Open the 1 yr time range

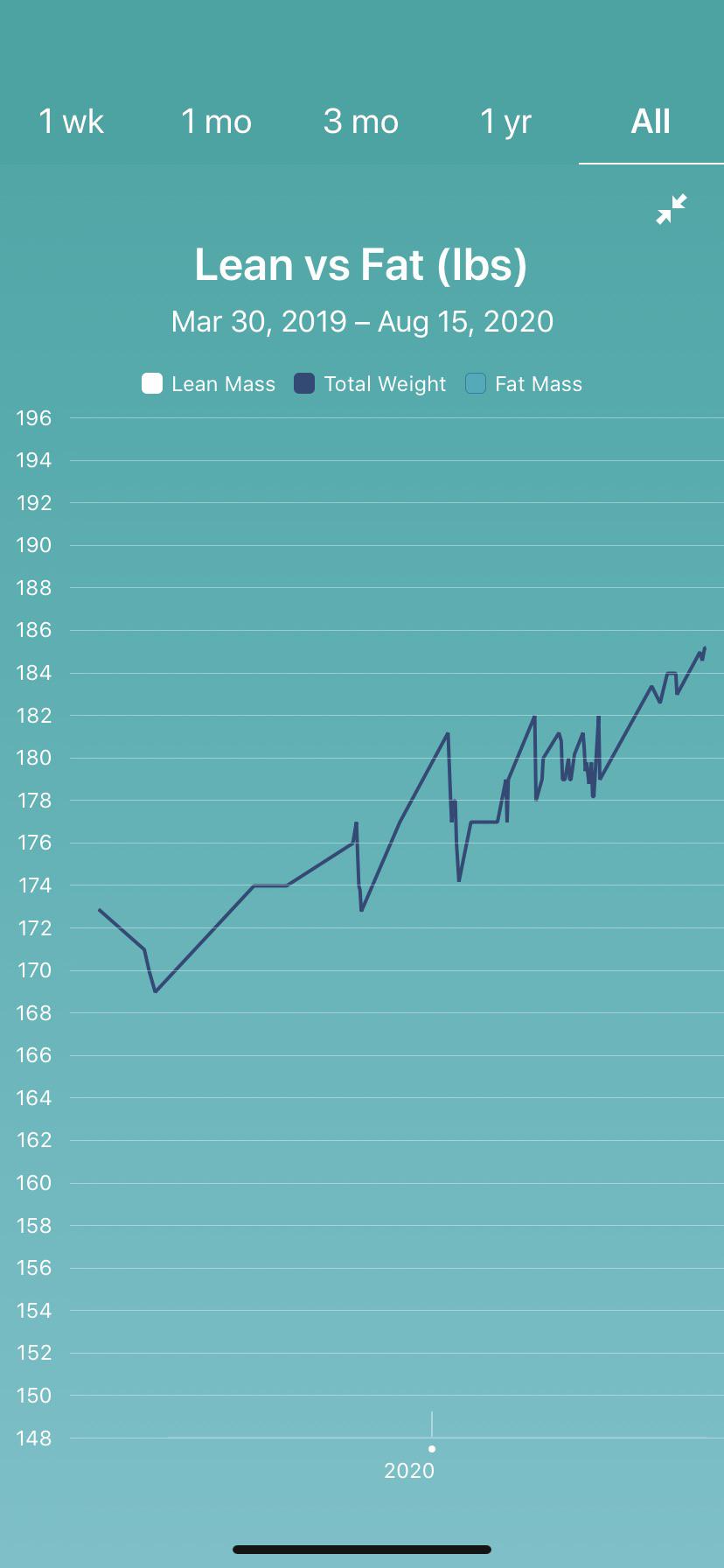(x=505, y=122)
